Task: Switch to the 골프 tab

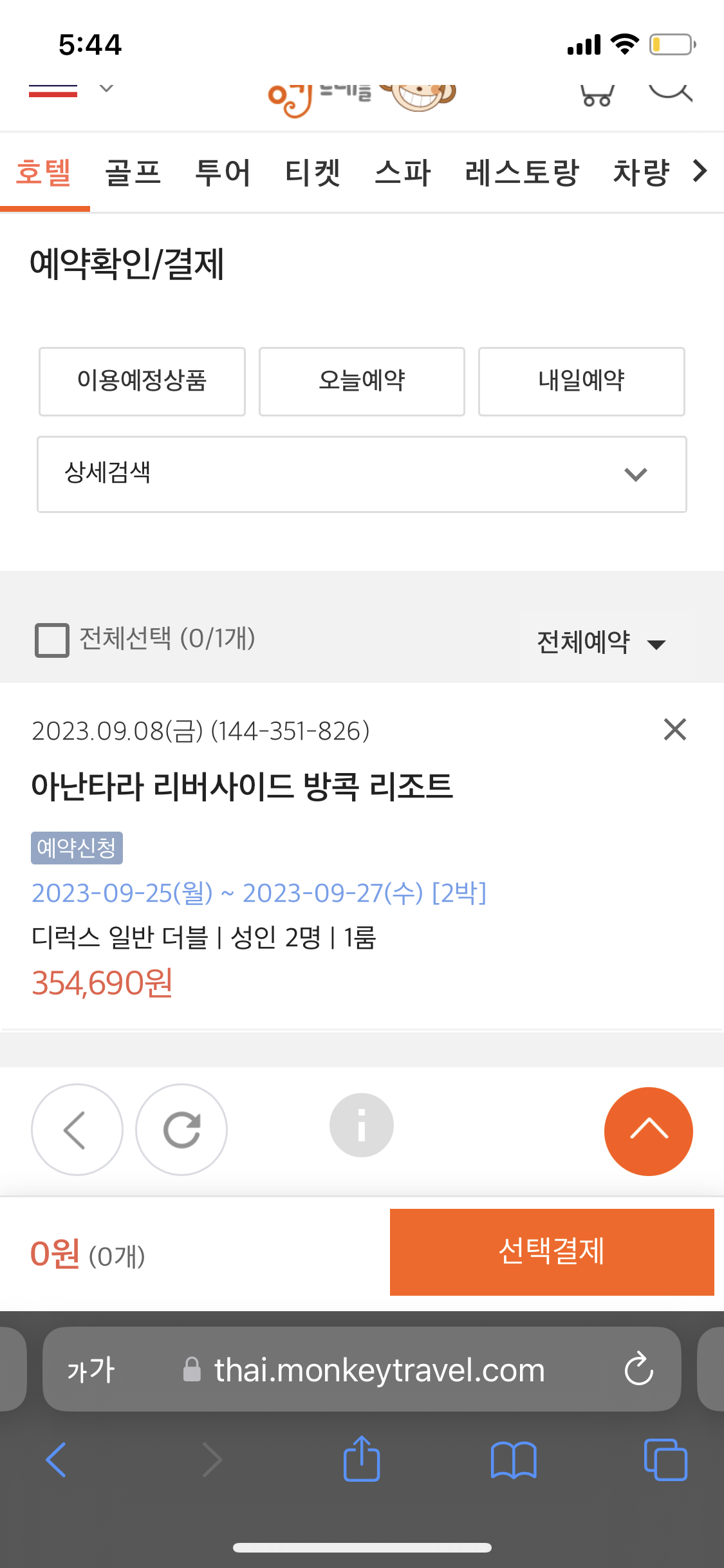Action: (133, 173)
